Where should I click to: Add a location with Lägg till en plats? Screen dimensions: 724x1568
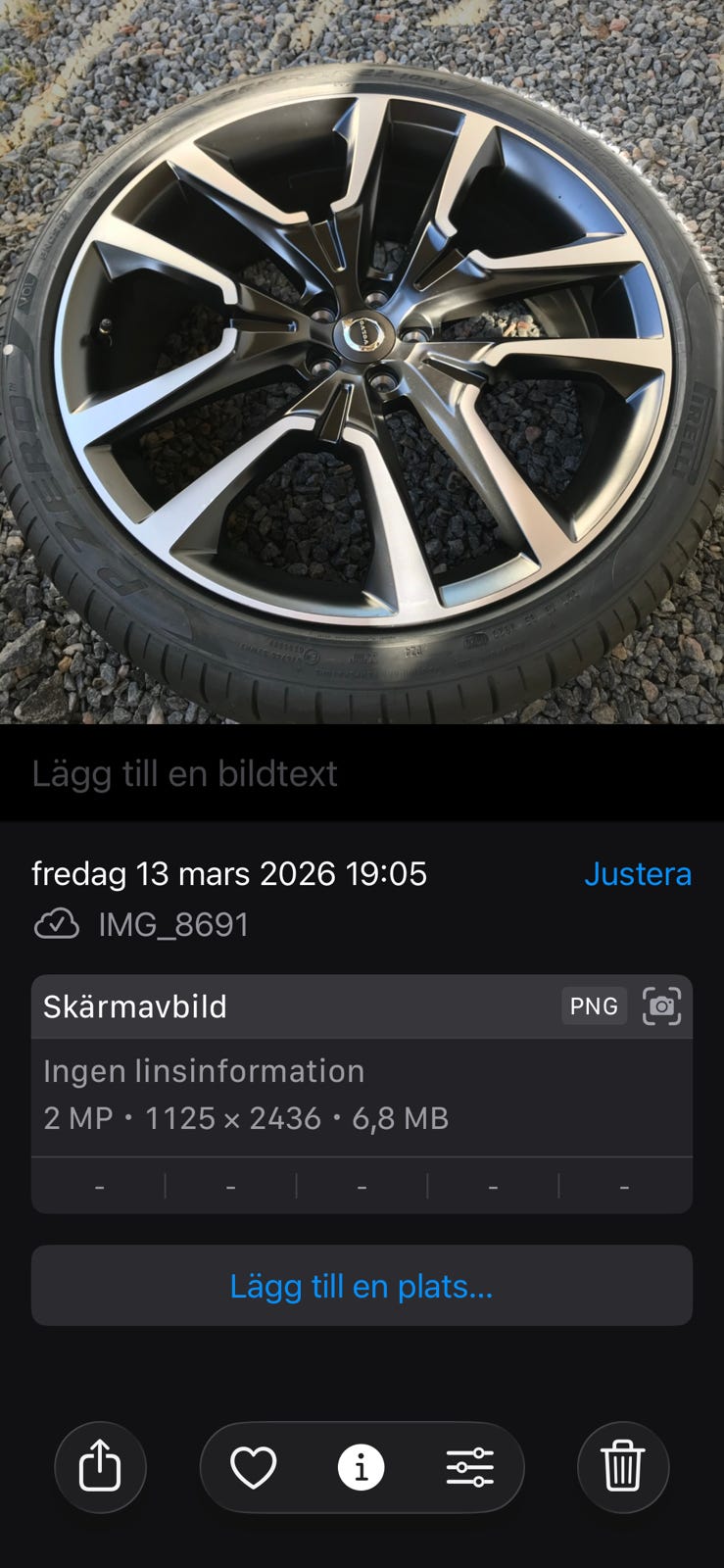click(362, 1286)
